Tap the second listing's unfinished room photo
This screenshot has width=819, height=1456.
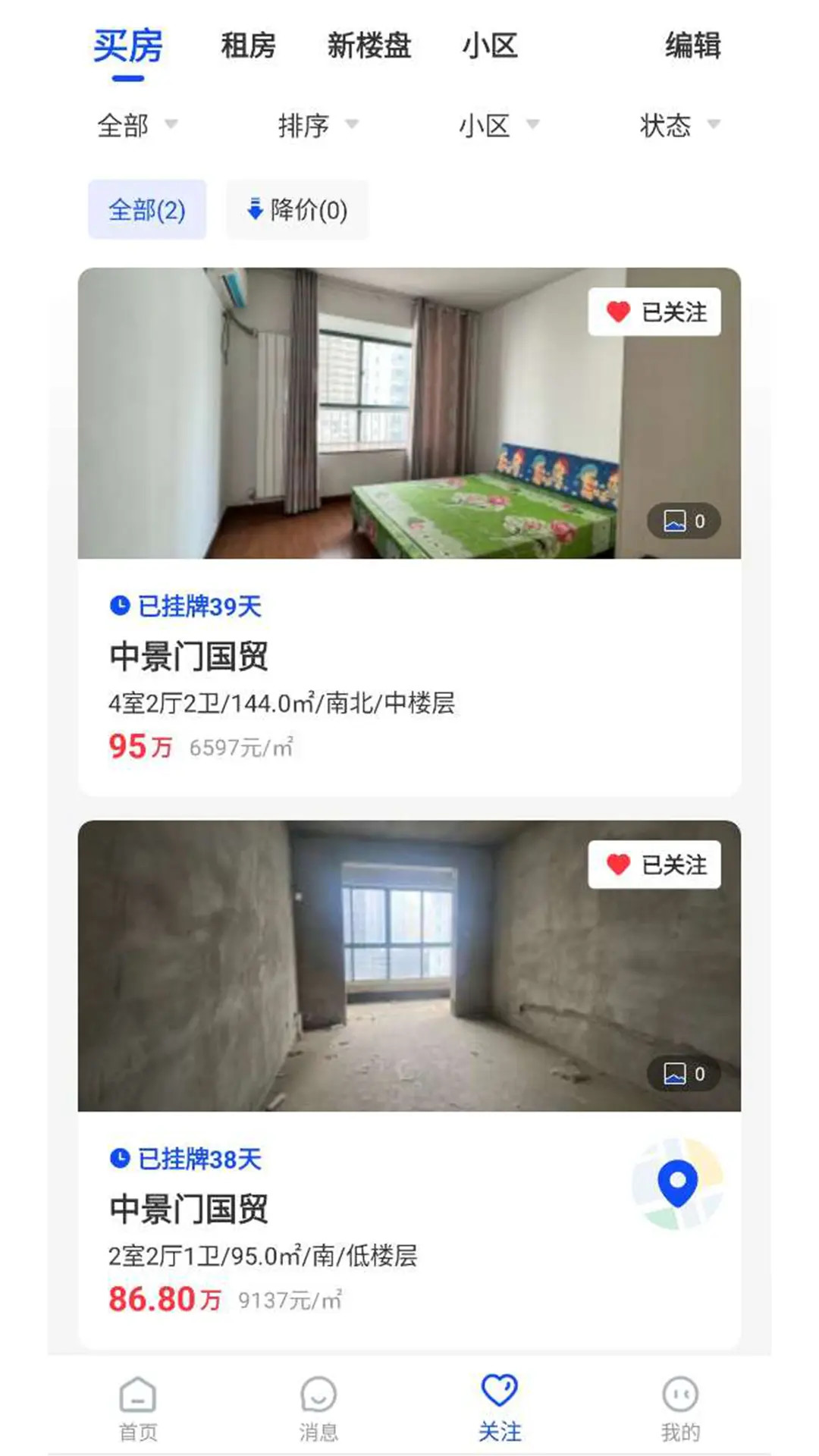tap(409, 963)
